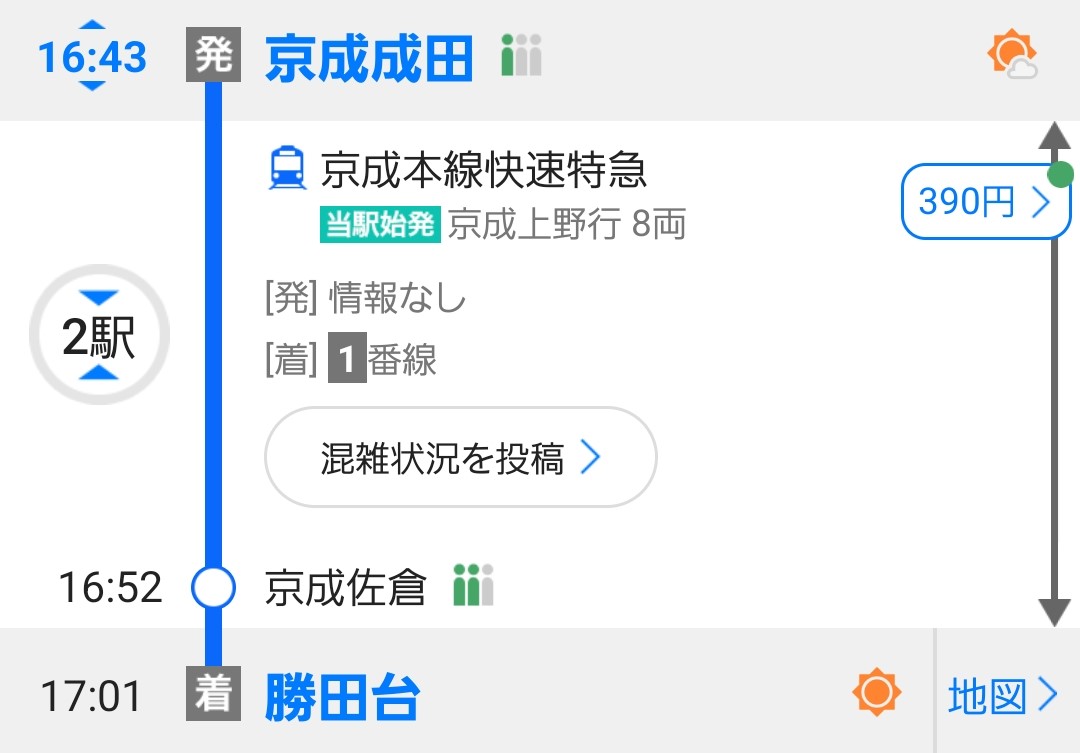Post crowding status via 混雑状況を投稿
Screen dimensions: 1080x753
pos(460,457)
